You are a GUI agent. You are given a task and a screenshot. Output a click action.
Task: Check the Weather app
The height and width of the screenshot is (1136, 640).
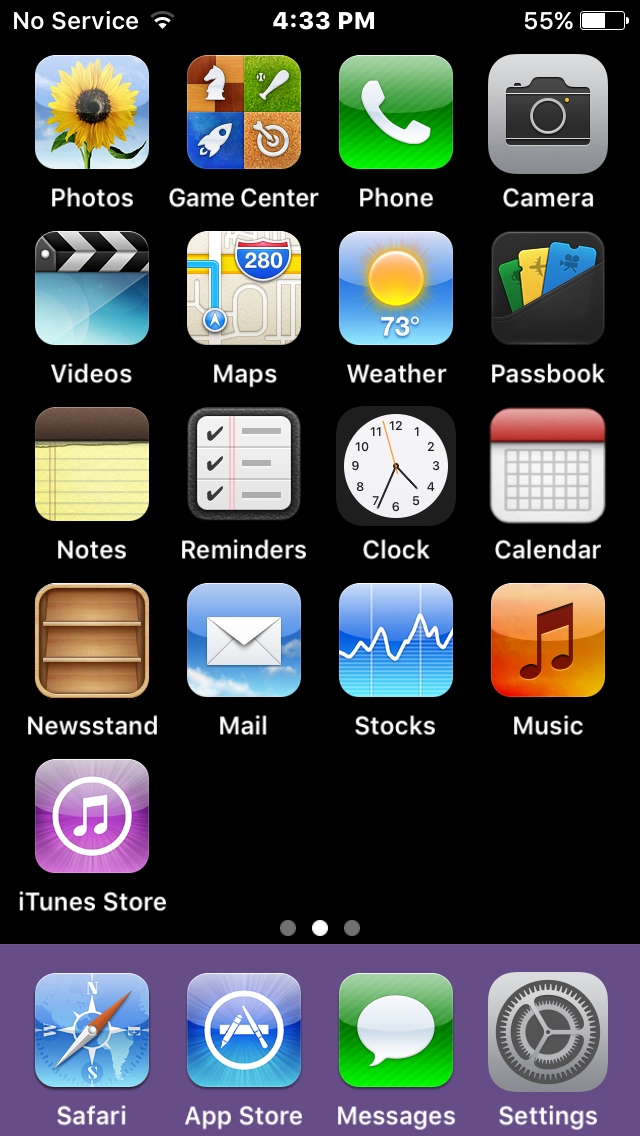click(x=396, y=288)
